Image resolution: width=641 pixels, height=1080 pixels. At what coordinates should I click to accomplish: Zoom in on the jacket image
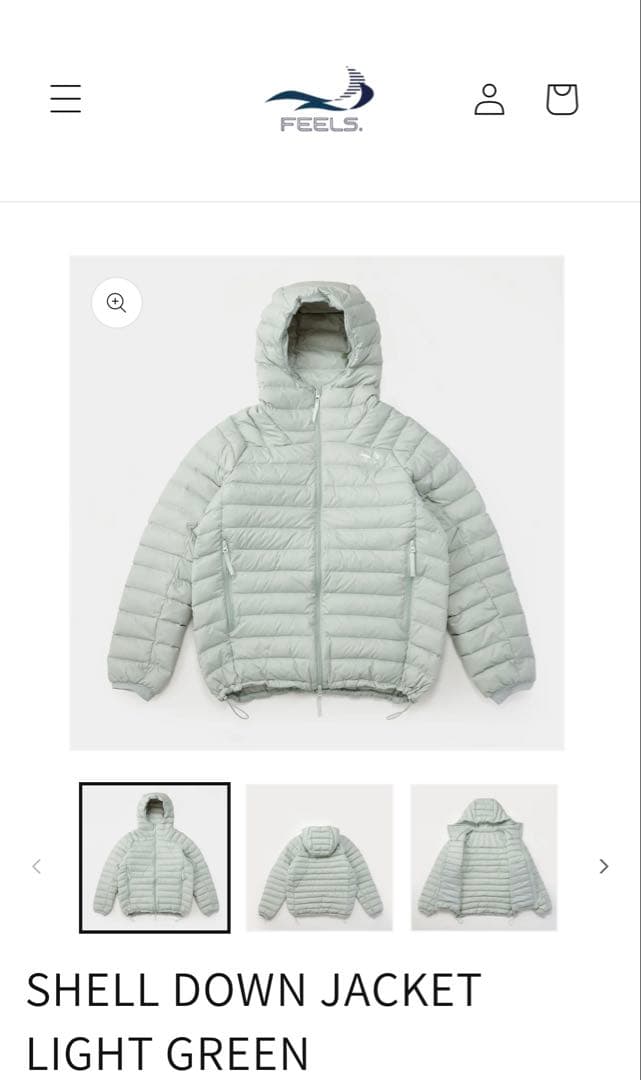(x=117, y=303)
